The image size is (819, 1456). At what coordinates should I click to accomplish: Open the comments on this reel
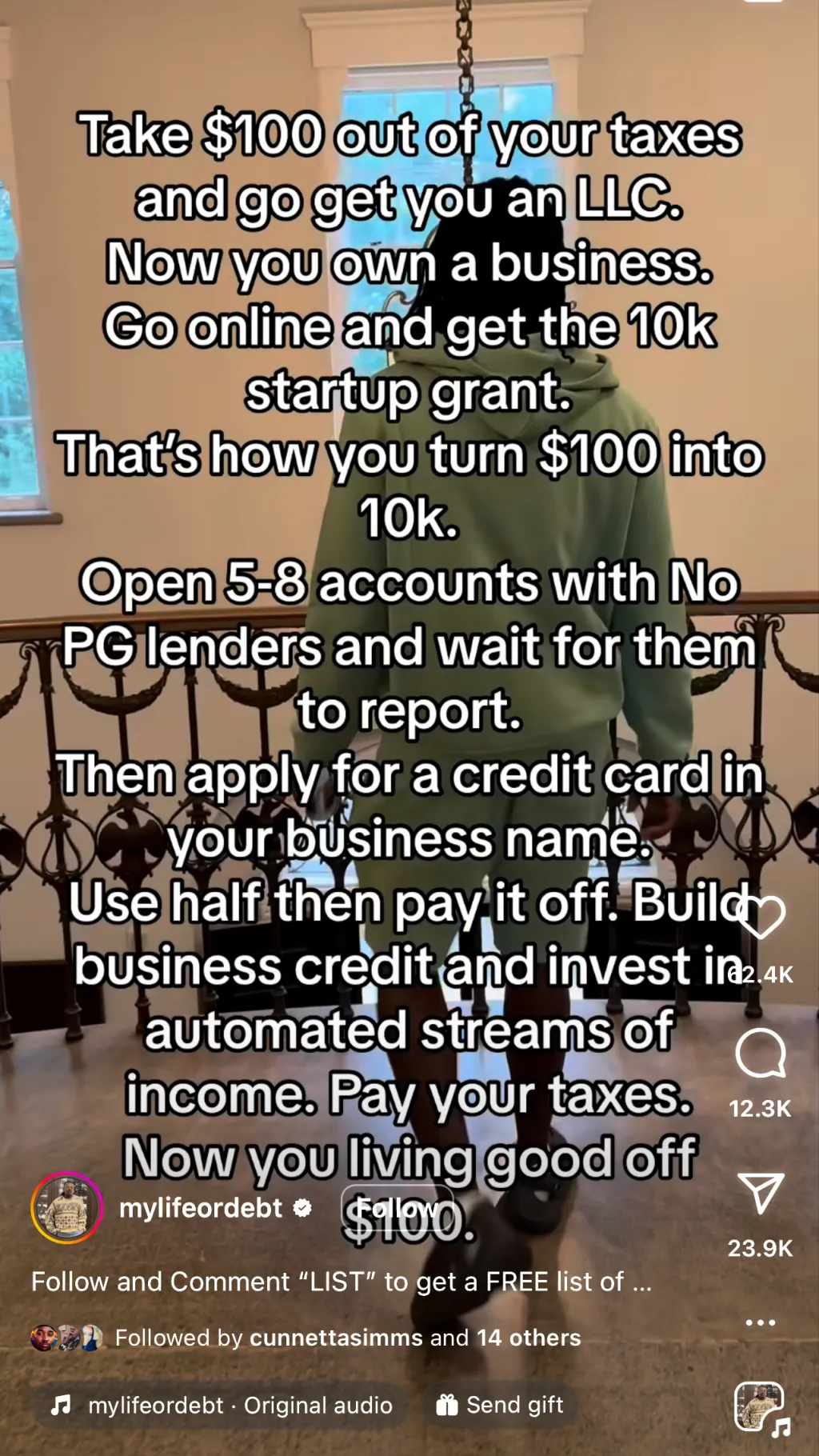click(761, 1054)
